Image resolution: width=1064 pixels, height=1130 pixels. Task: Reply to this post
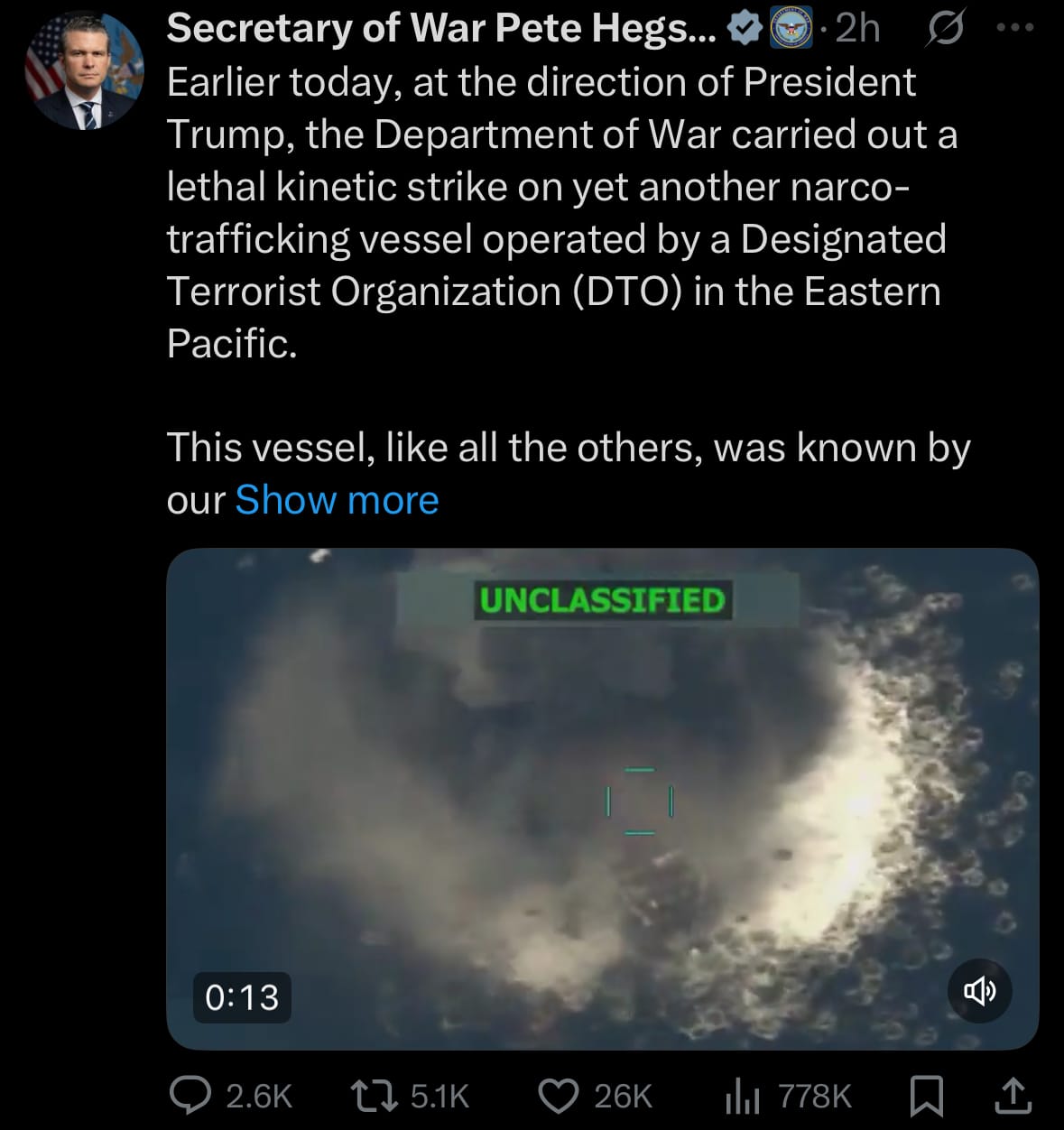(190, 1096)
